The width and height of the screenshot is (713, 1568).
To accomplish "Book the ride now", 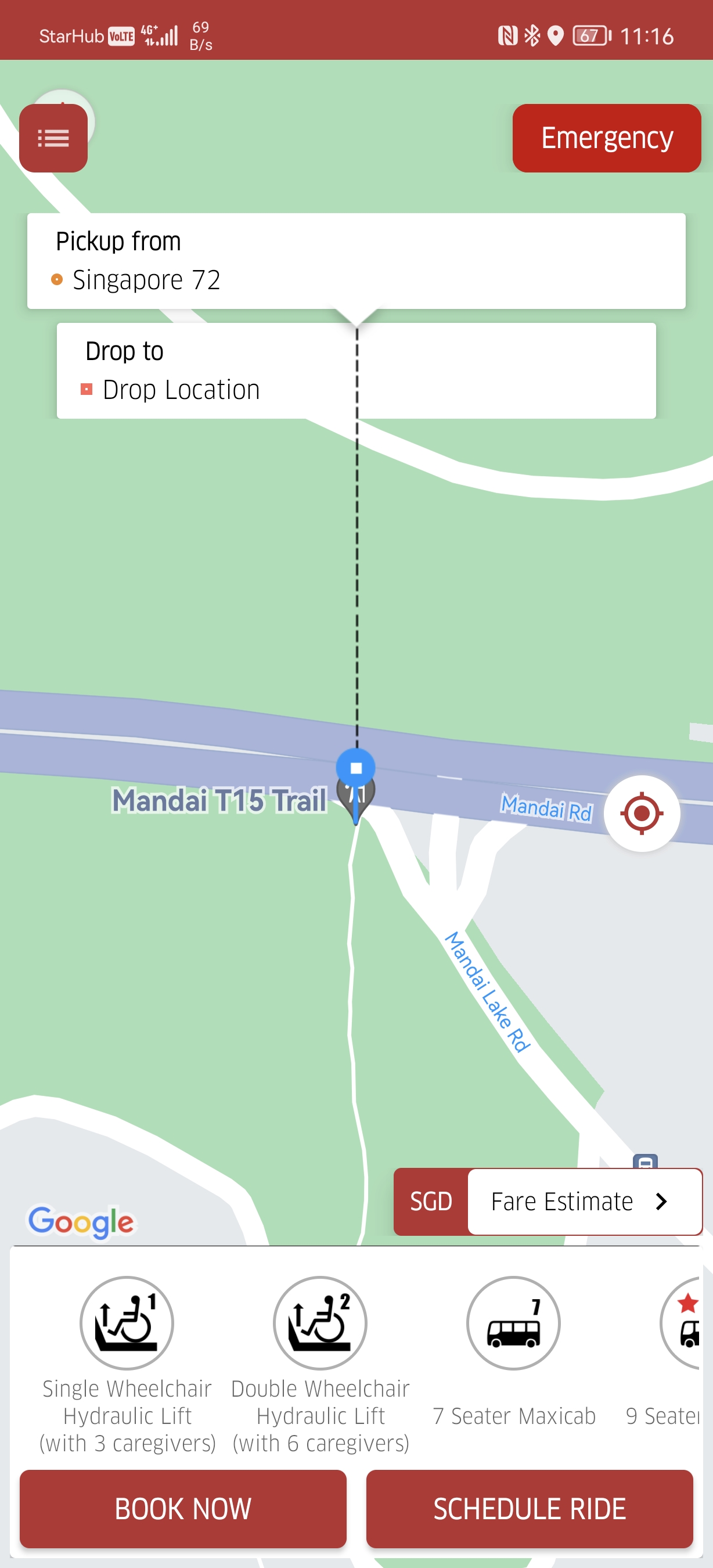I will click(x=182, y=1508).
